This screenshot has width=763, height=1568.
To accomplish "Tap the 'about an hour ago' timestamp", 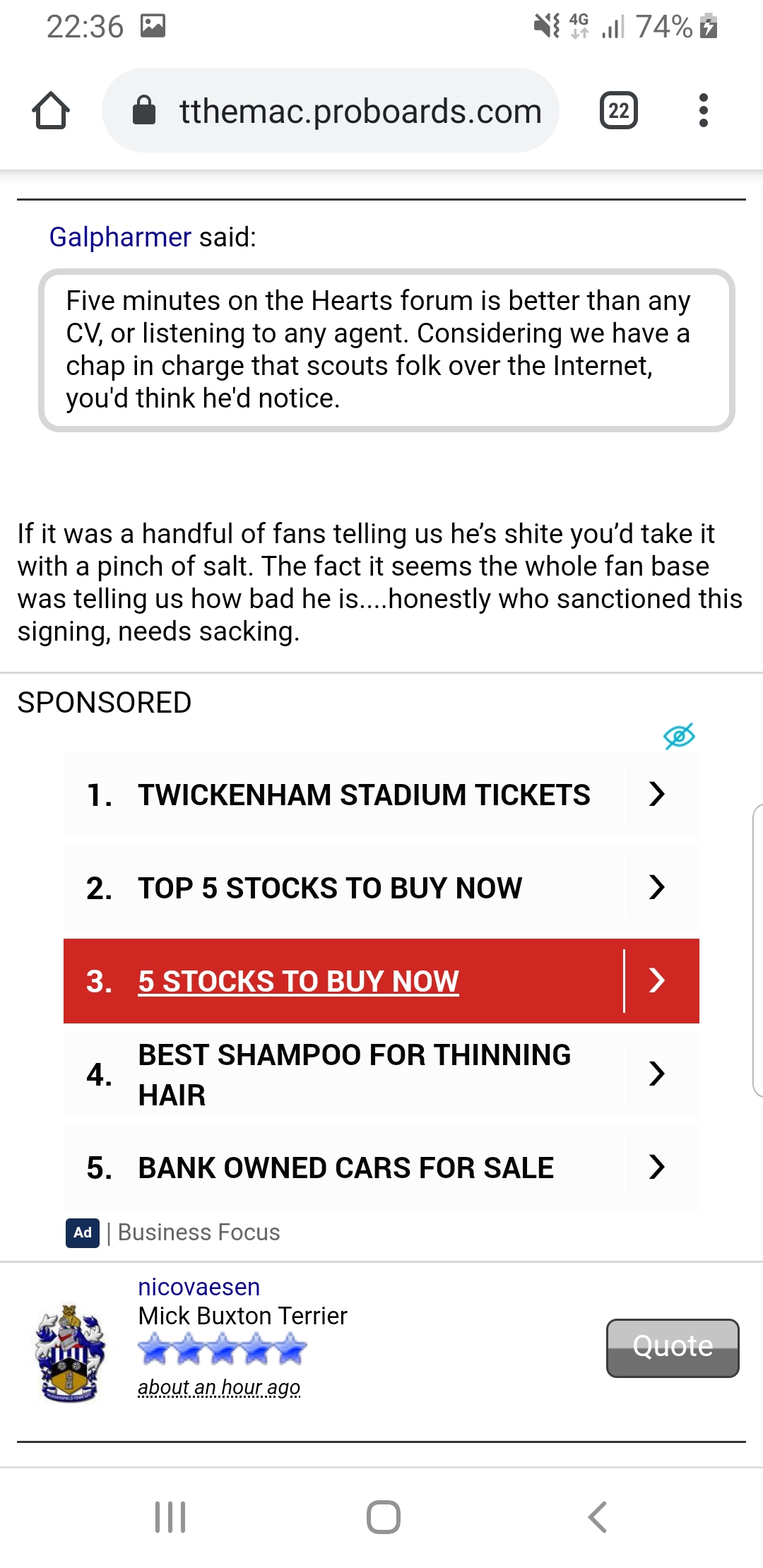I will (219, 1387).
